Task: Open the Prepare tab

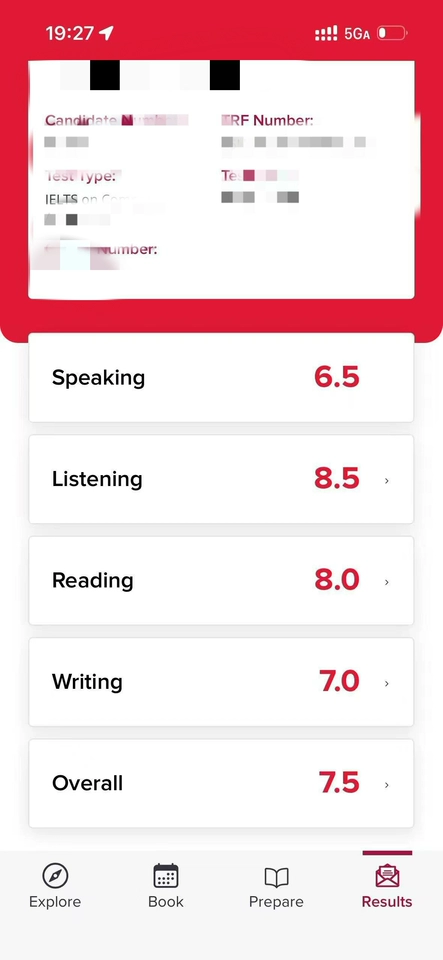Action: click(x=276, y=886)
